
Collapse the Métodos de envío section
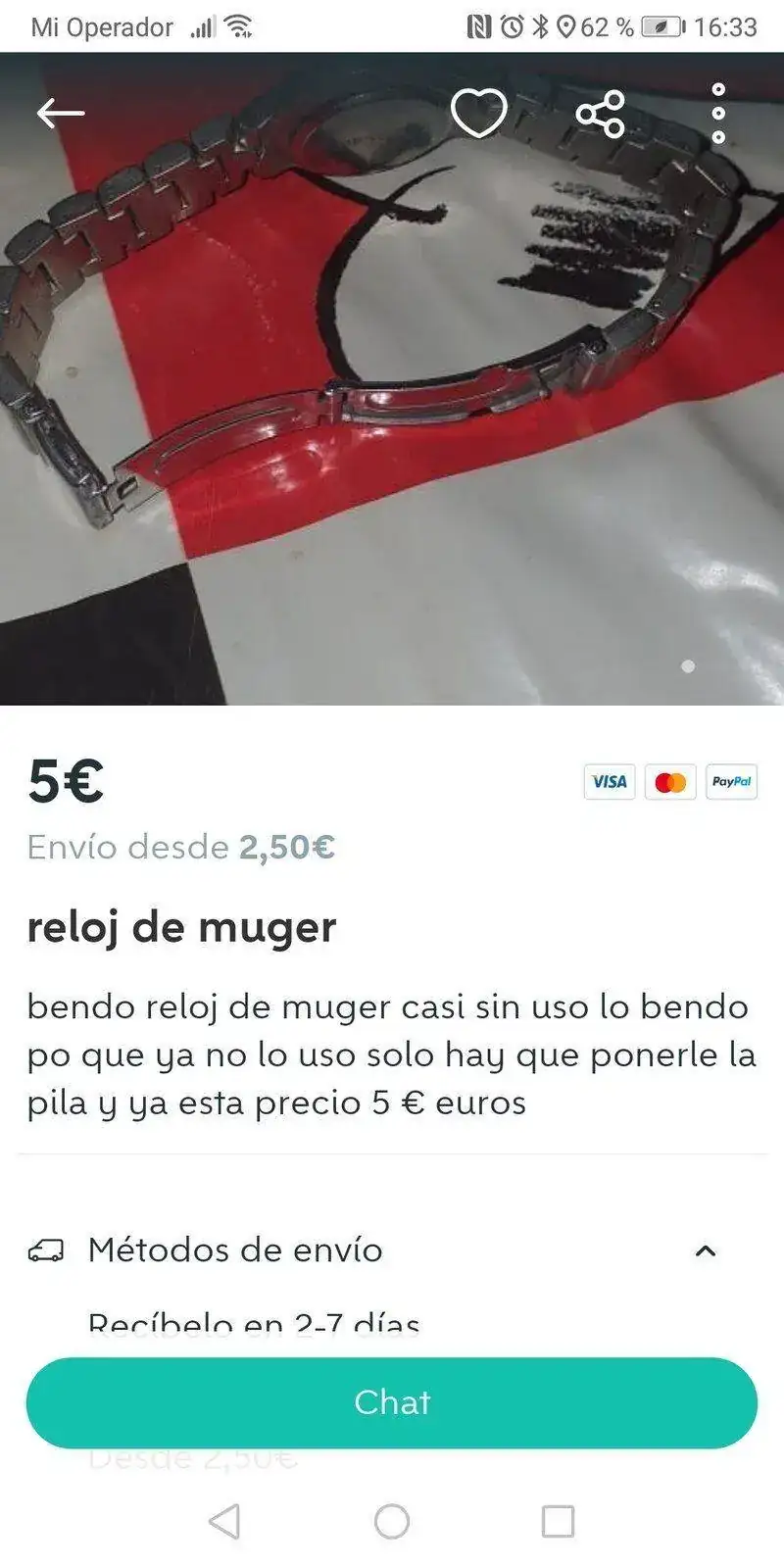tap(705, 1250)
